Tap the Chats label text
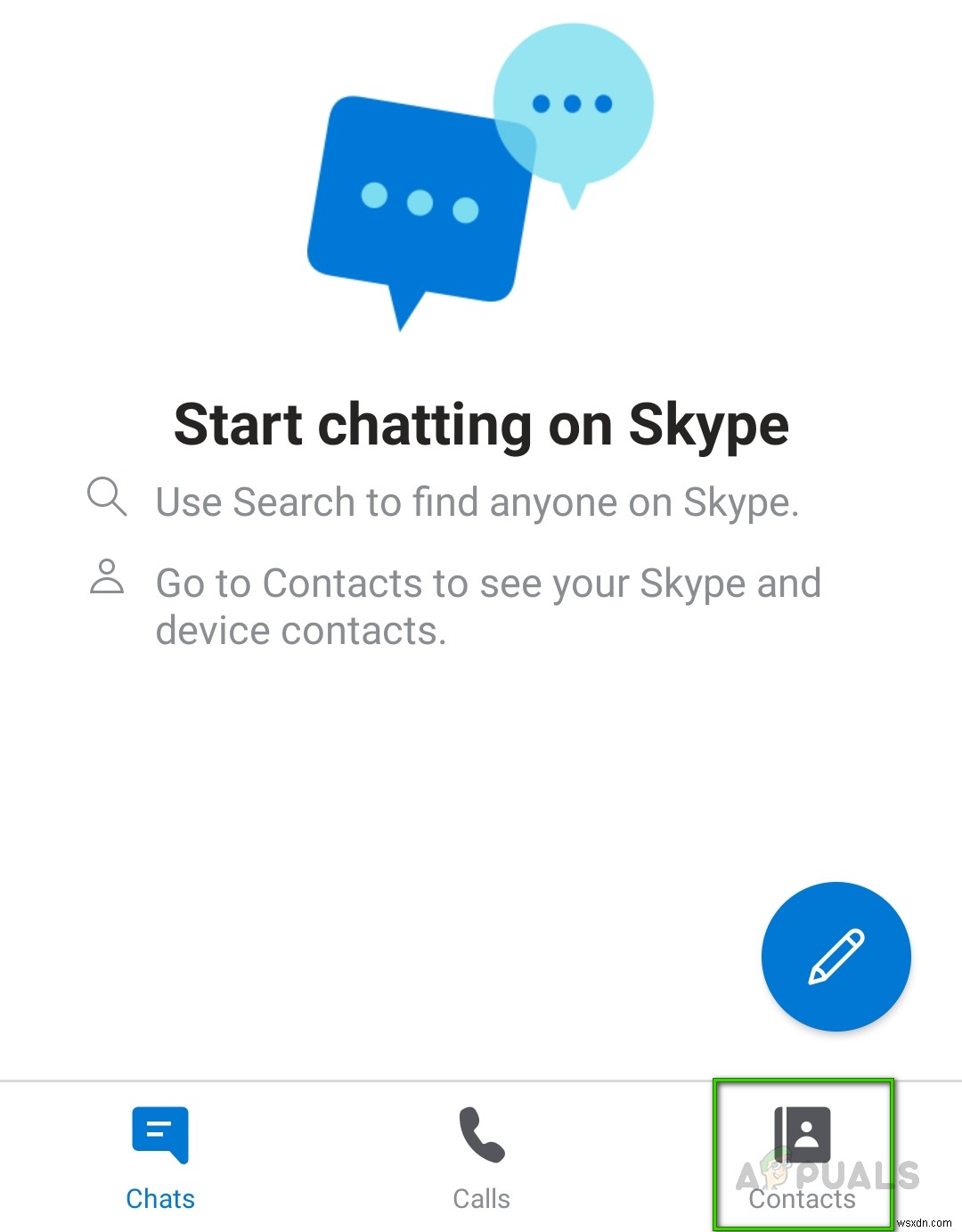962x1232 pixels. (x=160, y=1198)
